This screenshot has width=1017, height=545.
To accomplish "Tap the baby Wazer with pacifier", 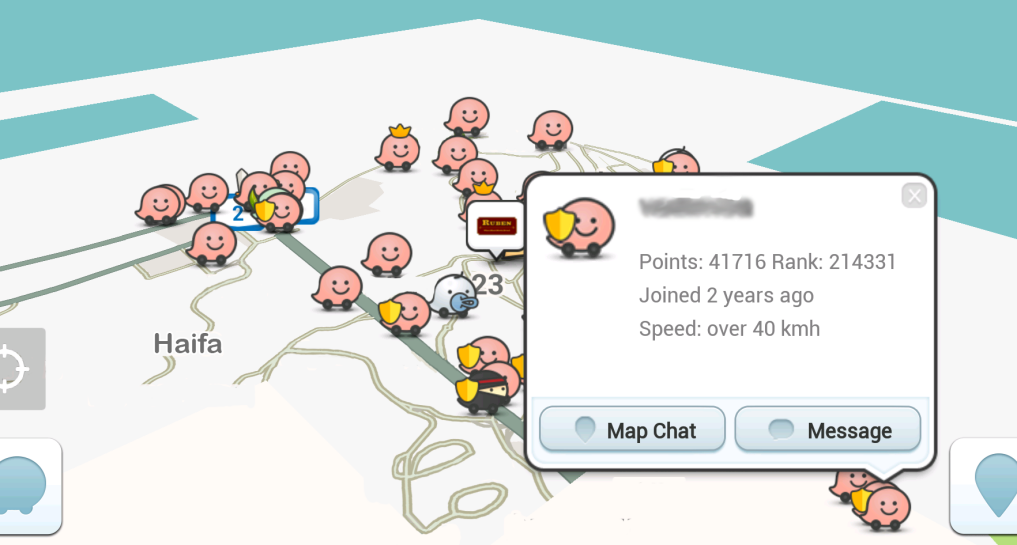I will tap(455, 296).
